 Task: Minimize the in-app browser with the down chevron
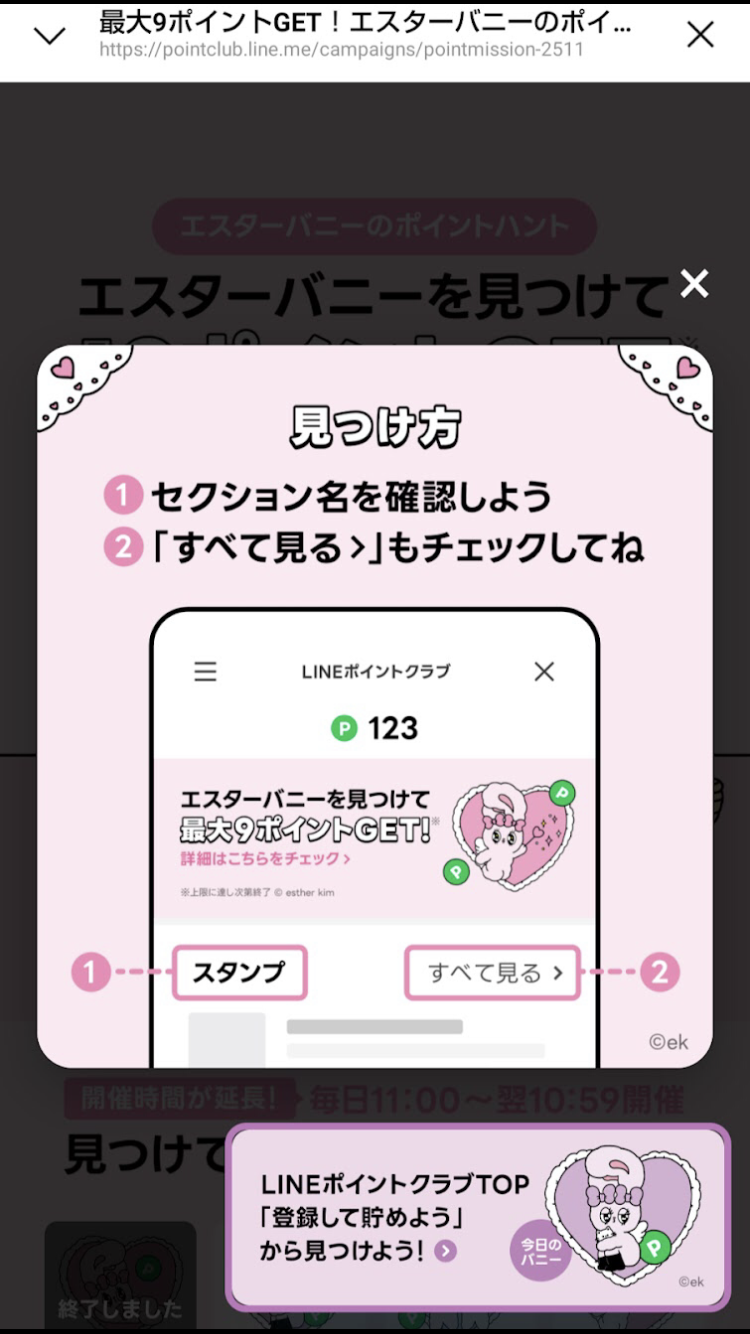pyautogui.click(x=49, y=36)
